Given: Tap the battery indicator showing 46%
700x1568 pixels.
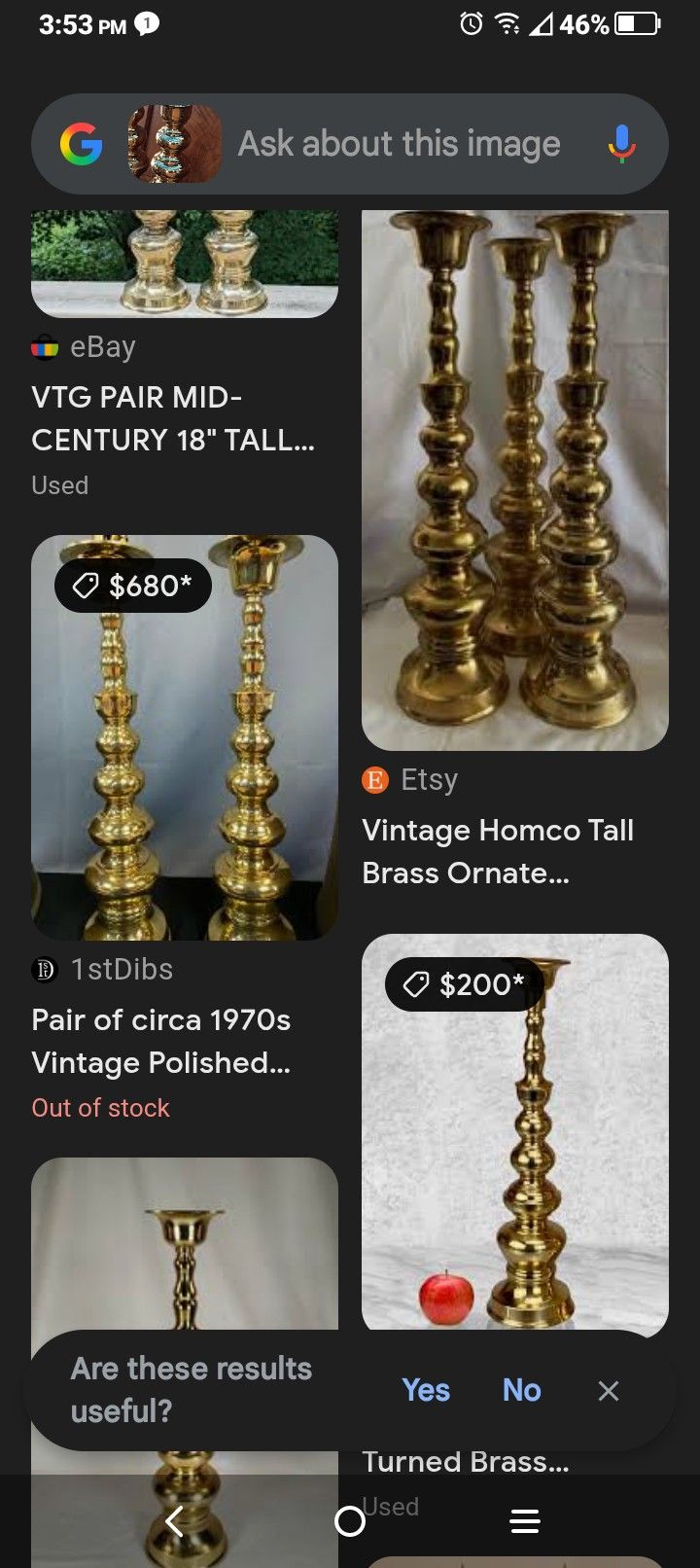Looking at the screenshot, I should [x=639, y=25].
